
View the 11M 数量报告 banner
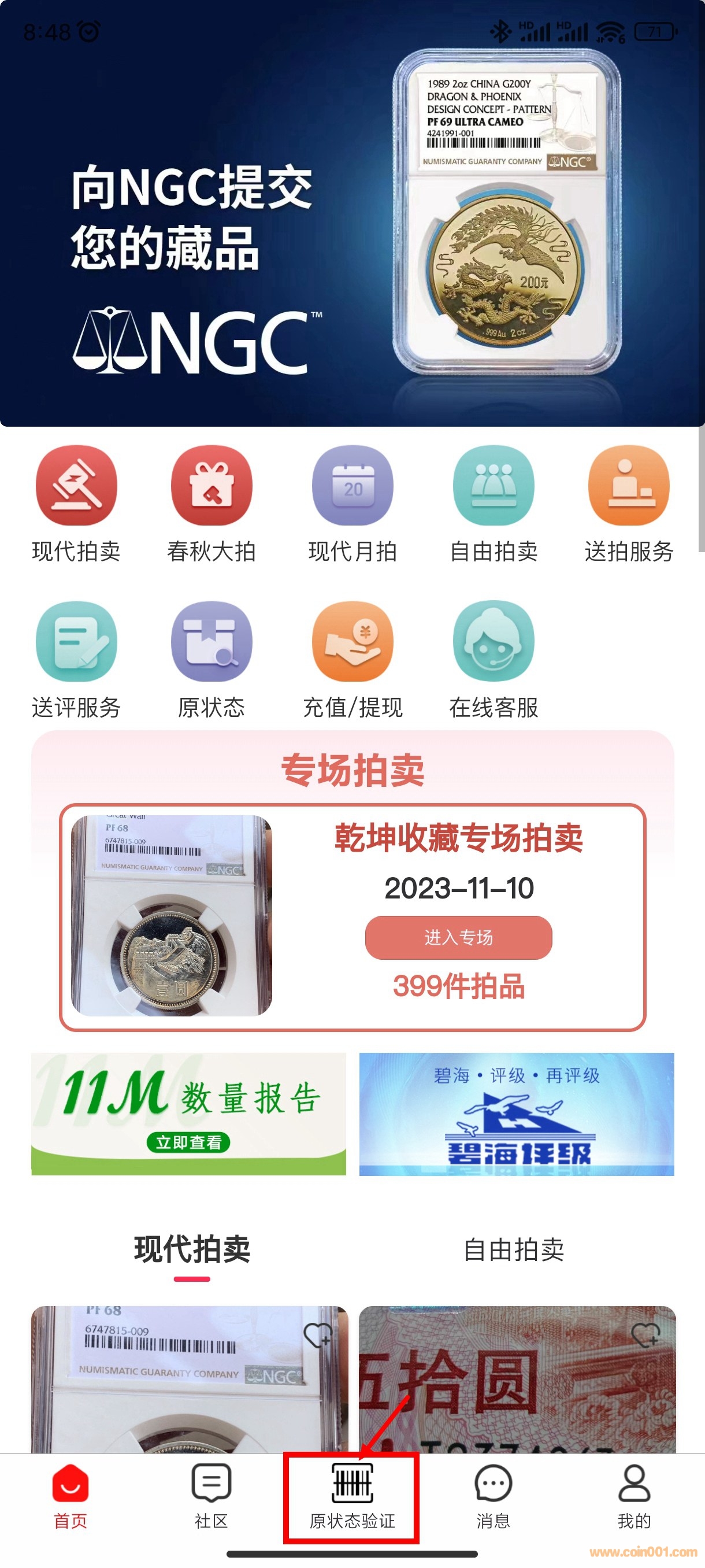(188, 1114)
